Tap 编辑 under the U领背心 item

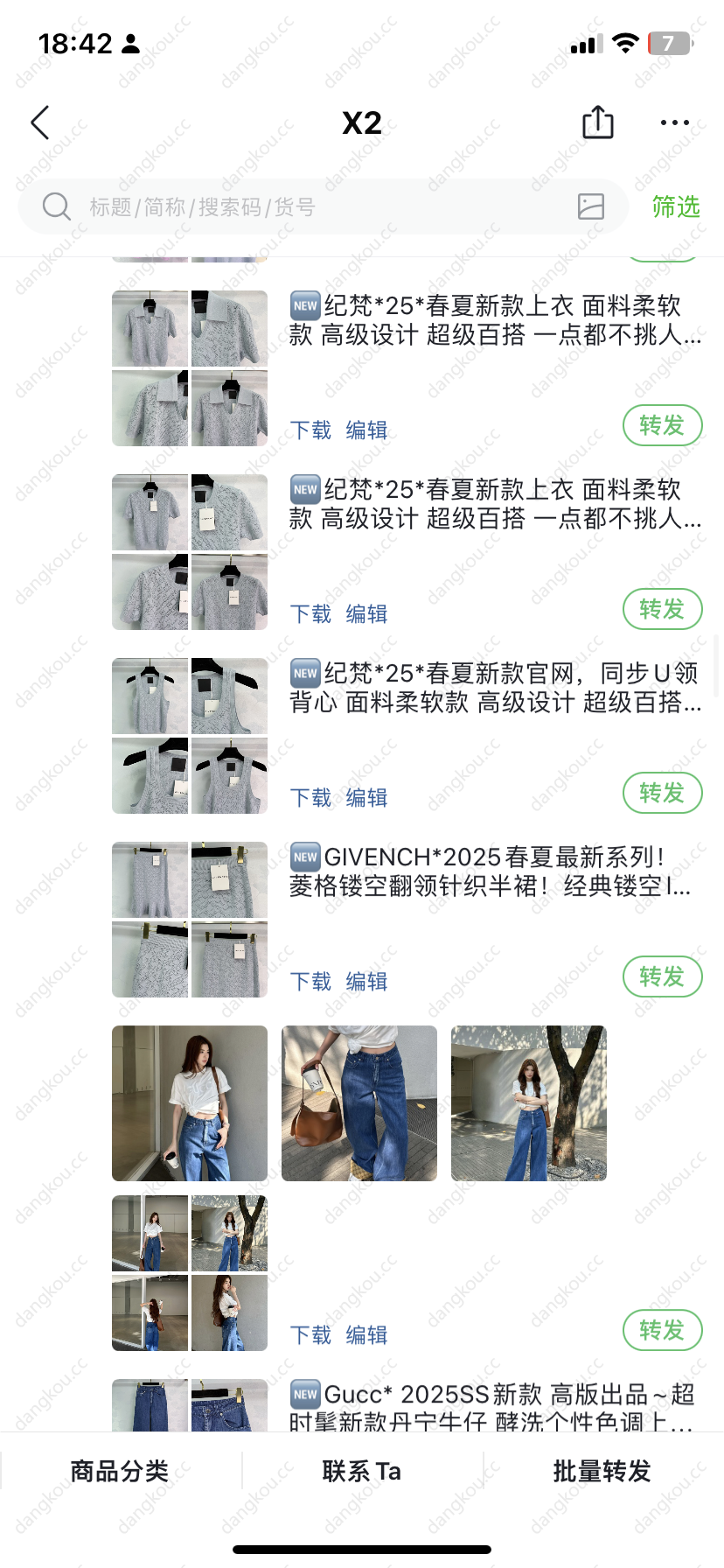pos(366,798)
